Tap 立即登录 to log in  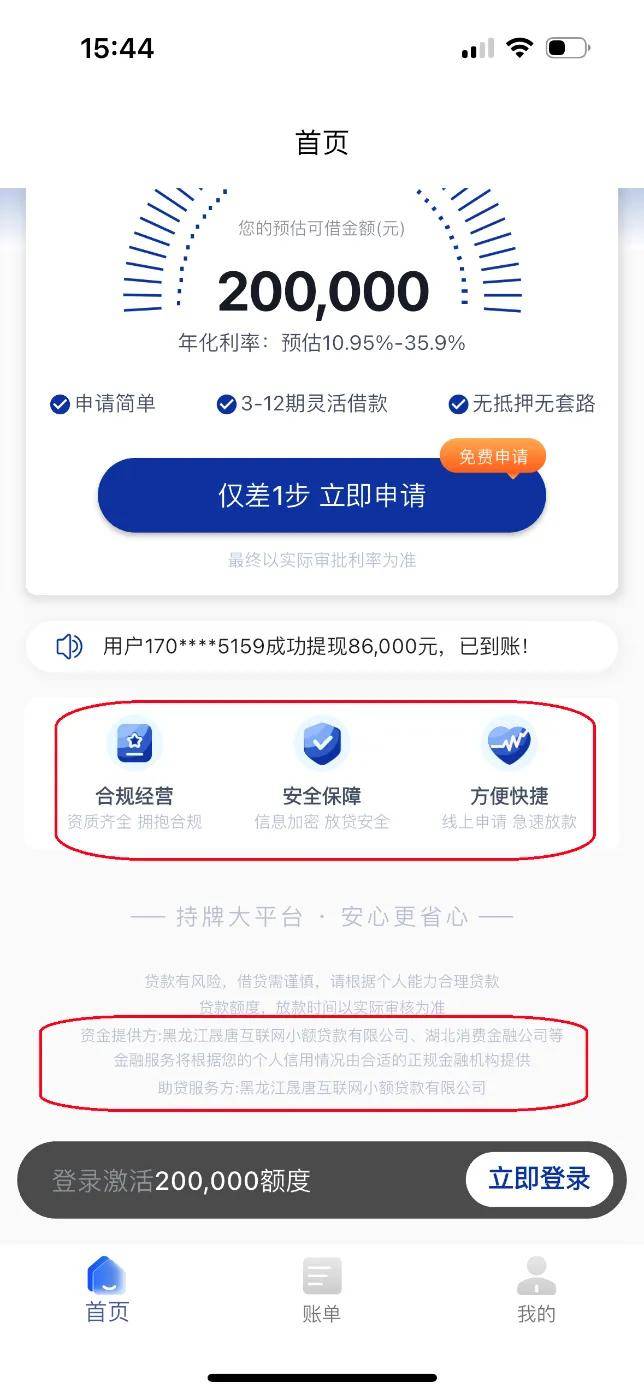tap(539, 1179)
